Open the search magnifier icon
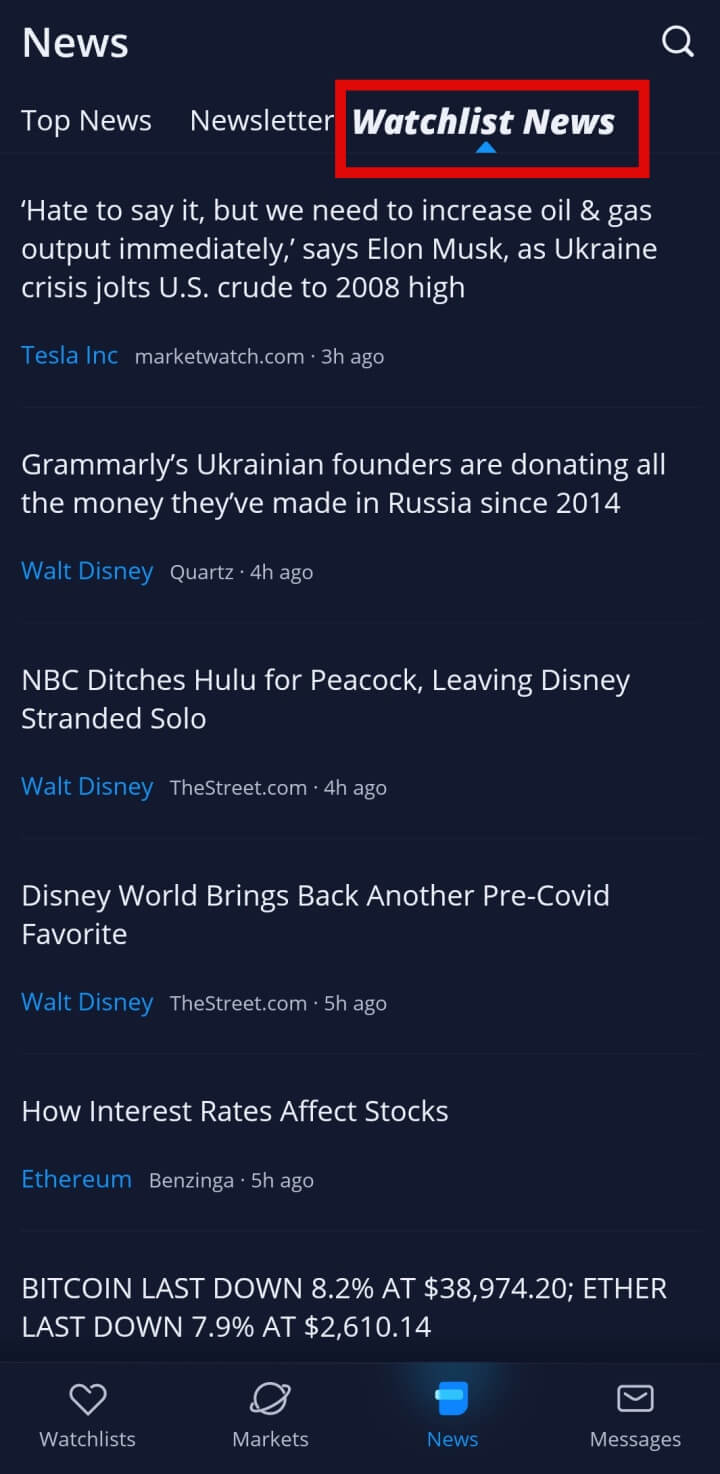 click(x=678, y=42)
